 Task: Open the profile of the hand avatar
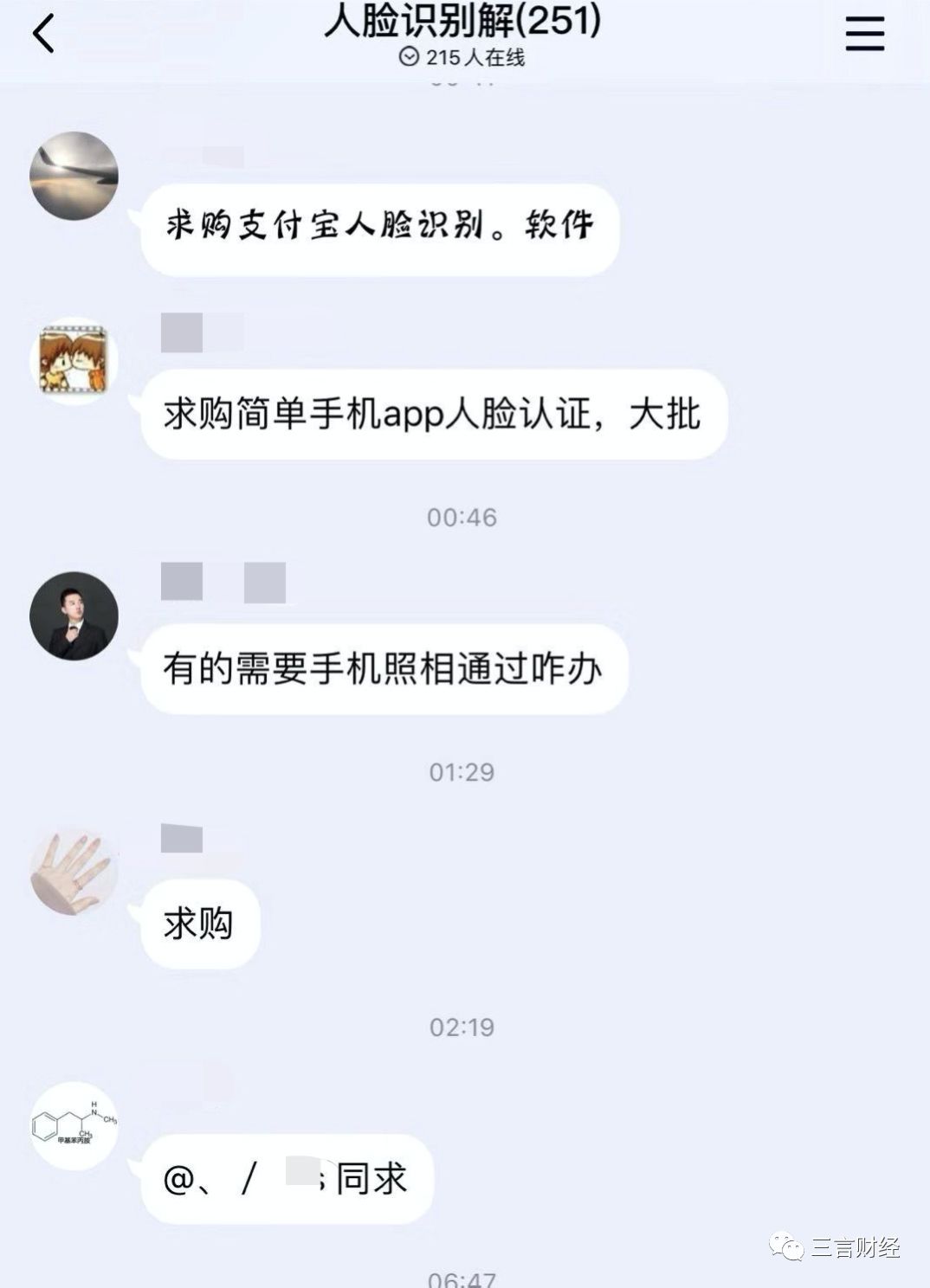(x=74, y=871)
